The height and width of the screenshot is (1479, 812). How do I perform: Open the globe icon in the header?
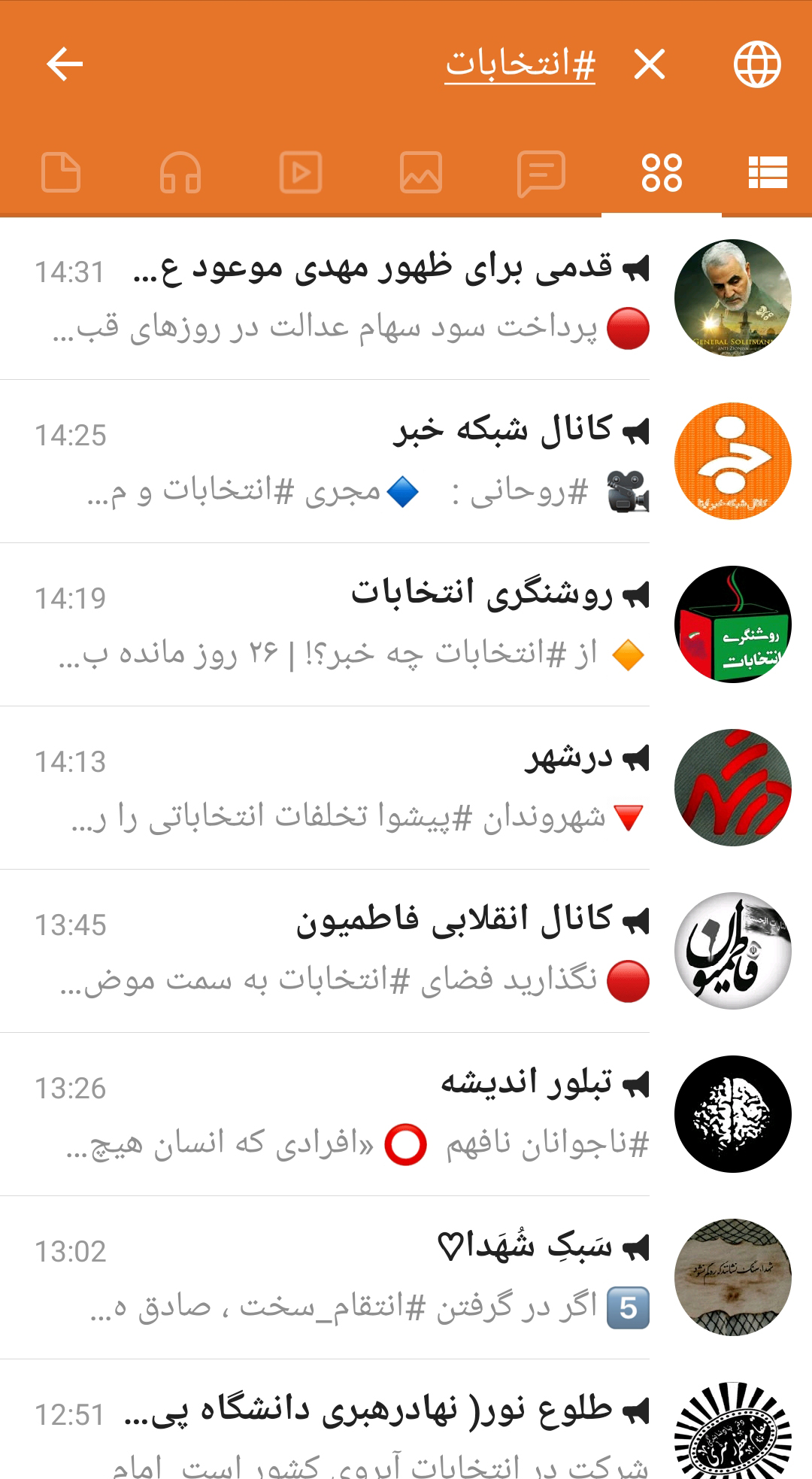758,63
